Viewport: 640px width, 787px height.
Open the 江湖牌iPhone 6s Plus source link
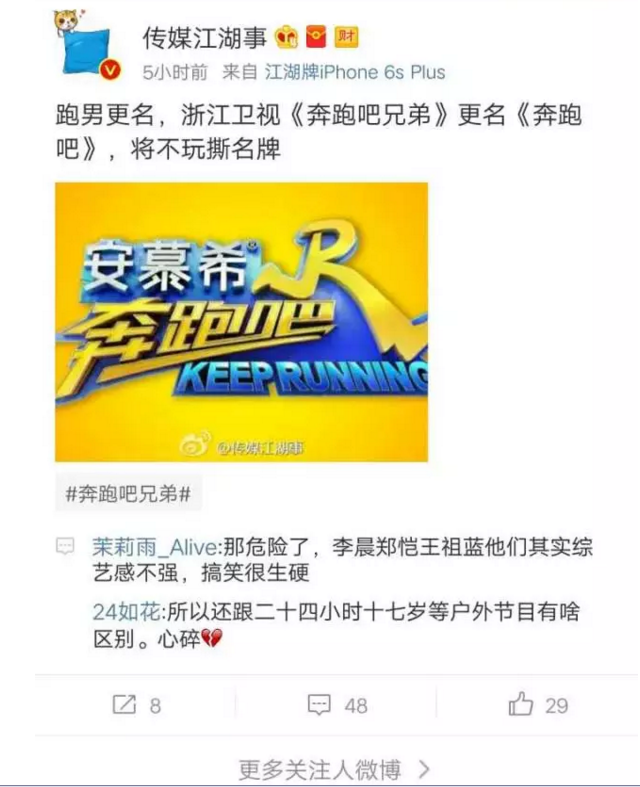coord(355,72)
